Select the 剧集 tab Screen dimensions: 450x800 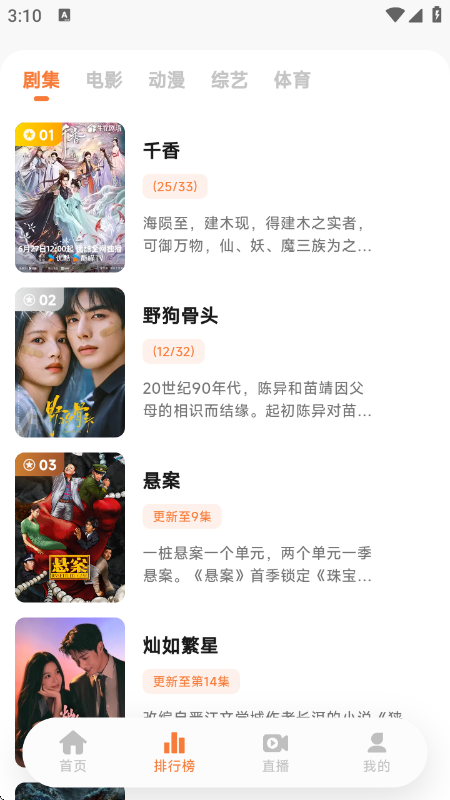tap(41, 80)
